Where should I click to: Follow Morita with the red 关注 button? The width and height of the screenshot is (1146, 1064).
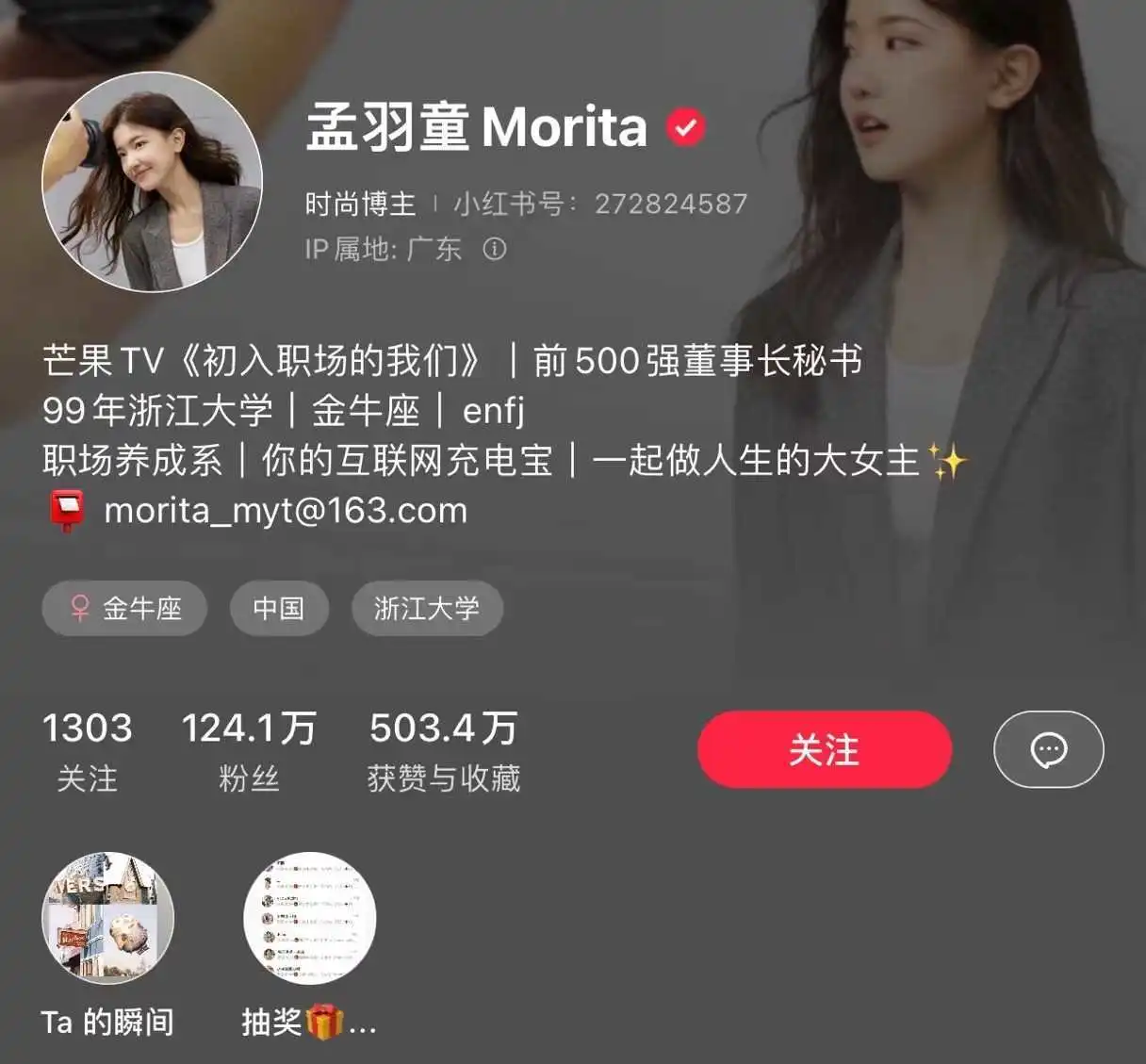[x=824, y=749]
